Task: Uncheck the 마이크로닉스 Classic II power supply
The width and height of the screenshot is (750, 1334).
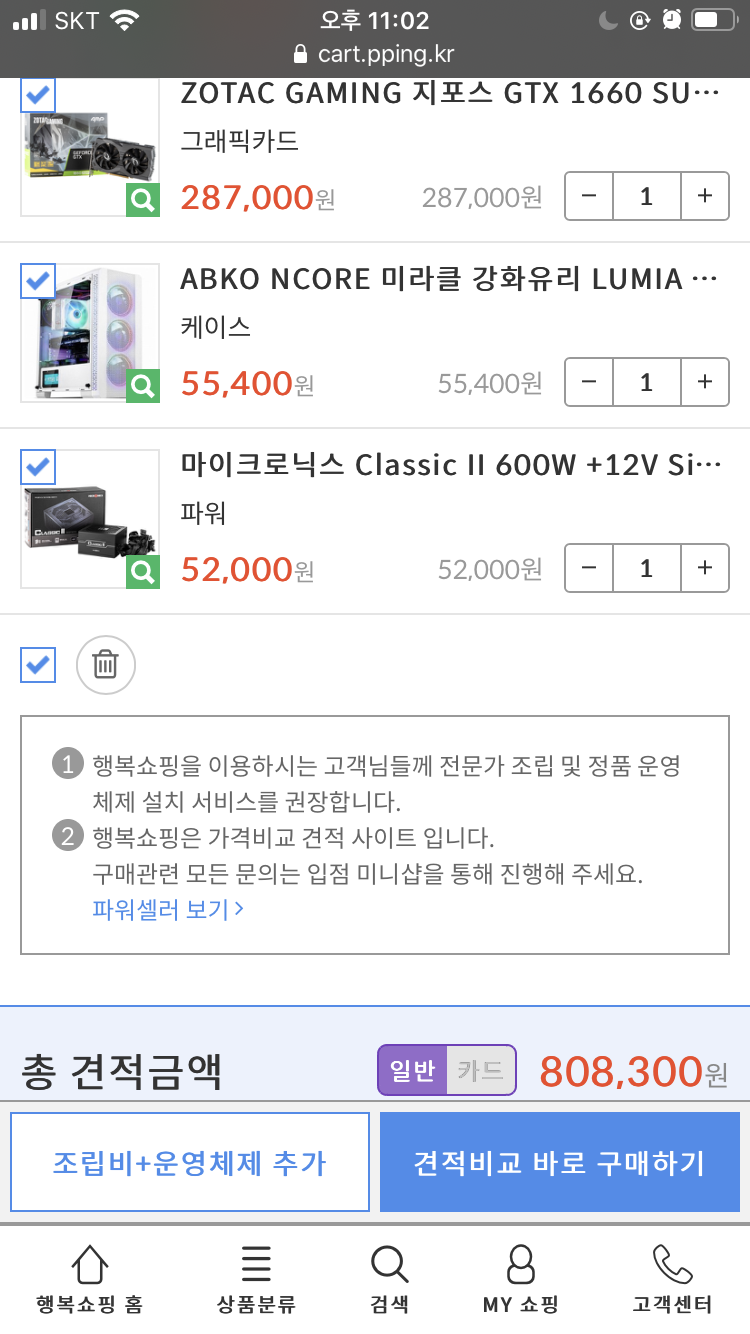Action: point(38,467)
